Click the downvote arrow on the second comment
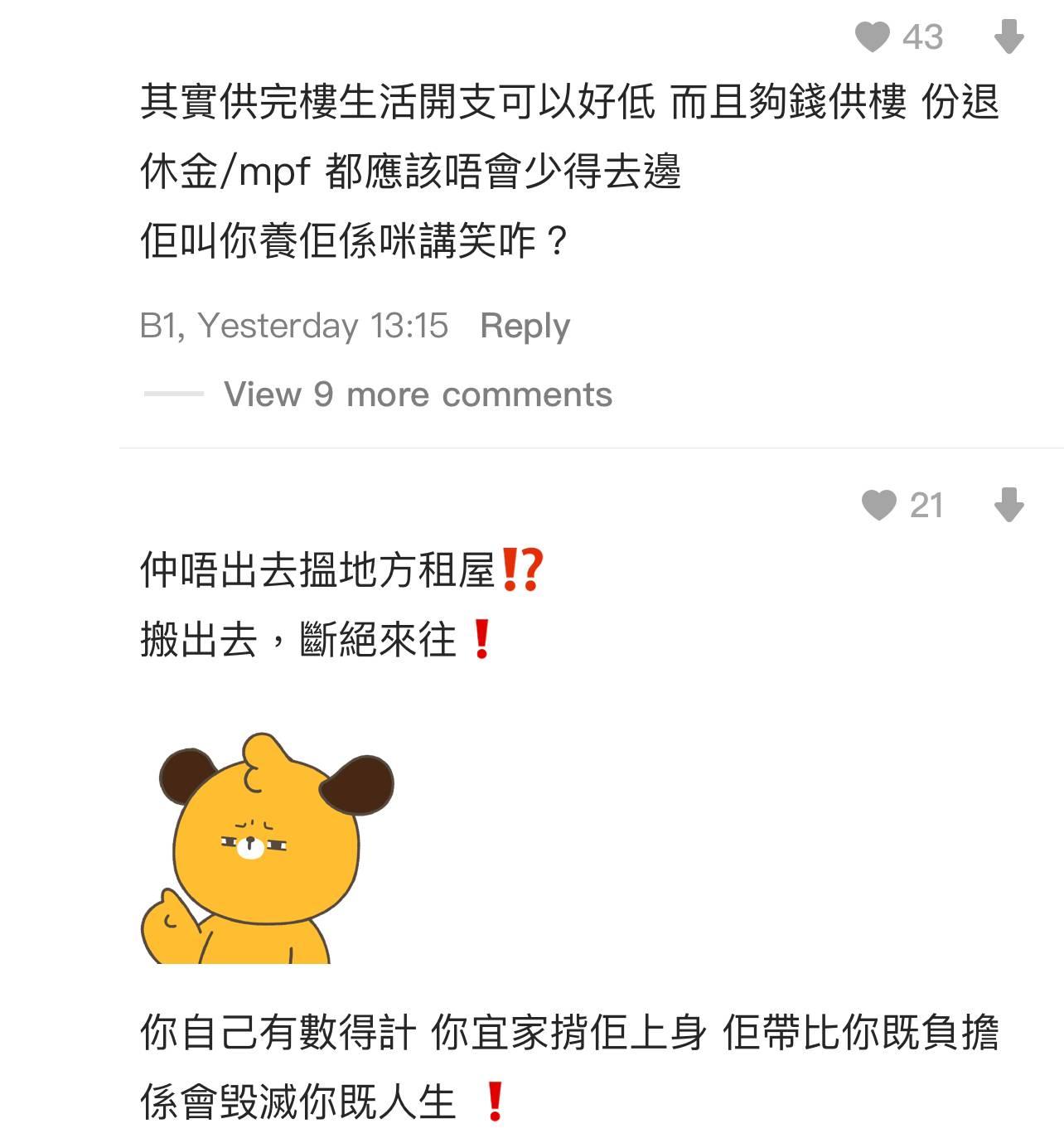The width and height of the screenshot is (1064, 1143). pyautogui.click(x=1008, y=503)
